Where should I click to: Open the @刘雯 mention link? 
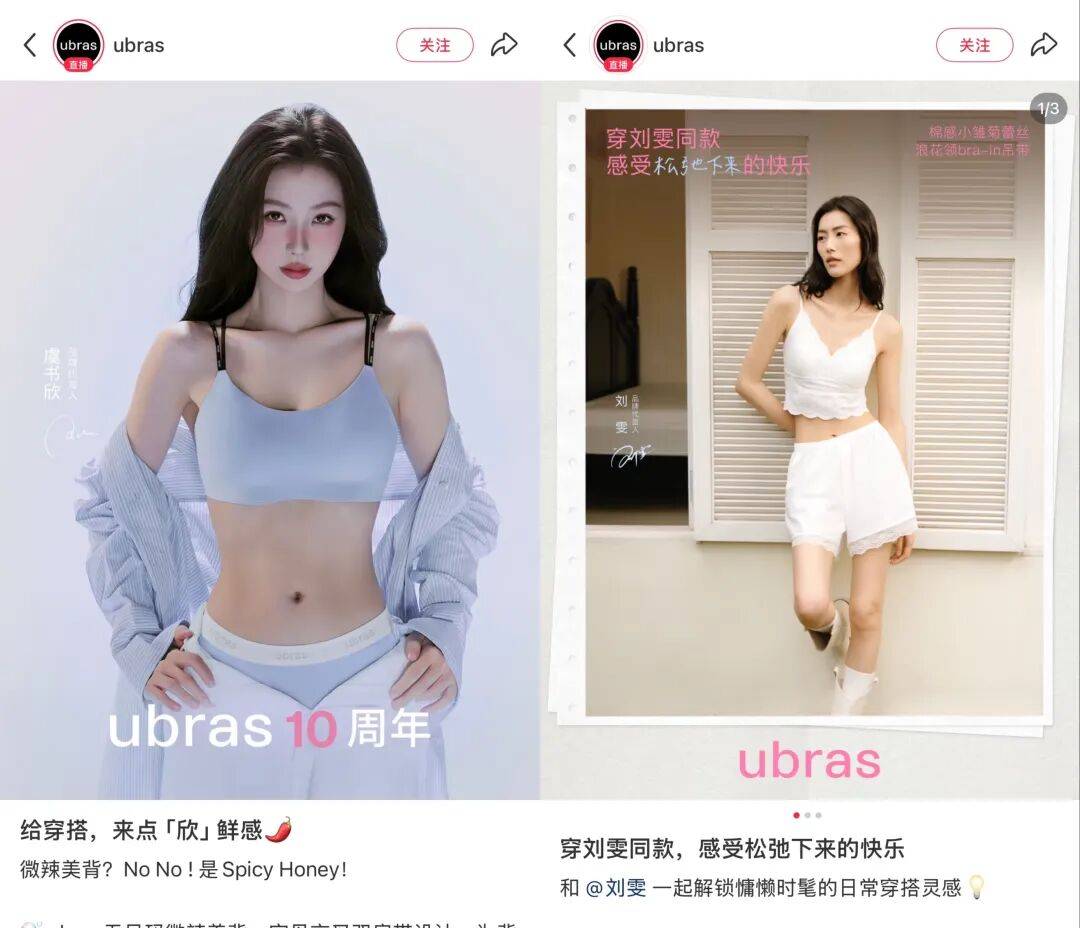click(x=616, y=887)
